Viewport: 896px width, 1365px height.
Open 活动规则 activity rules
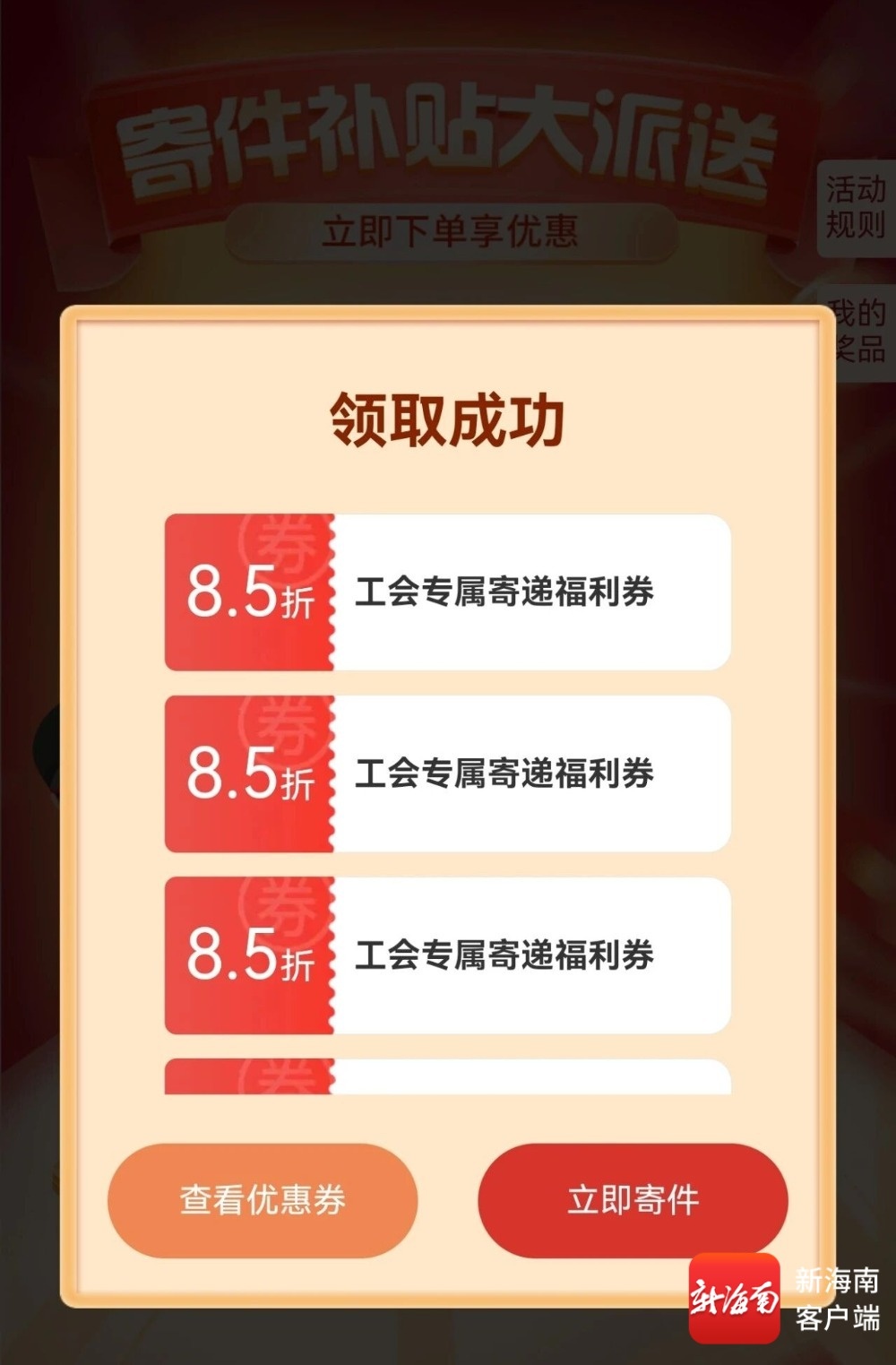(x=856, y=207)
